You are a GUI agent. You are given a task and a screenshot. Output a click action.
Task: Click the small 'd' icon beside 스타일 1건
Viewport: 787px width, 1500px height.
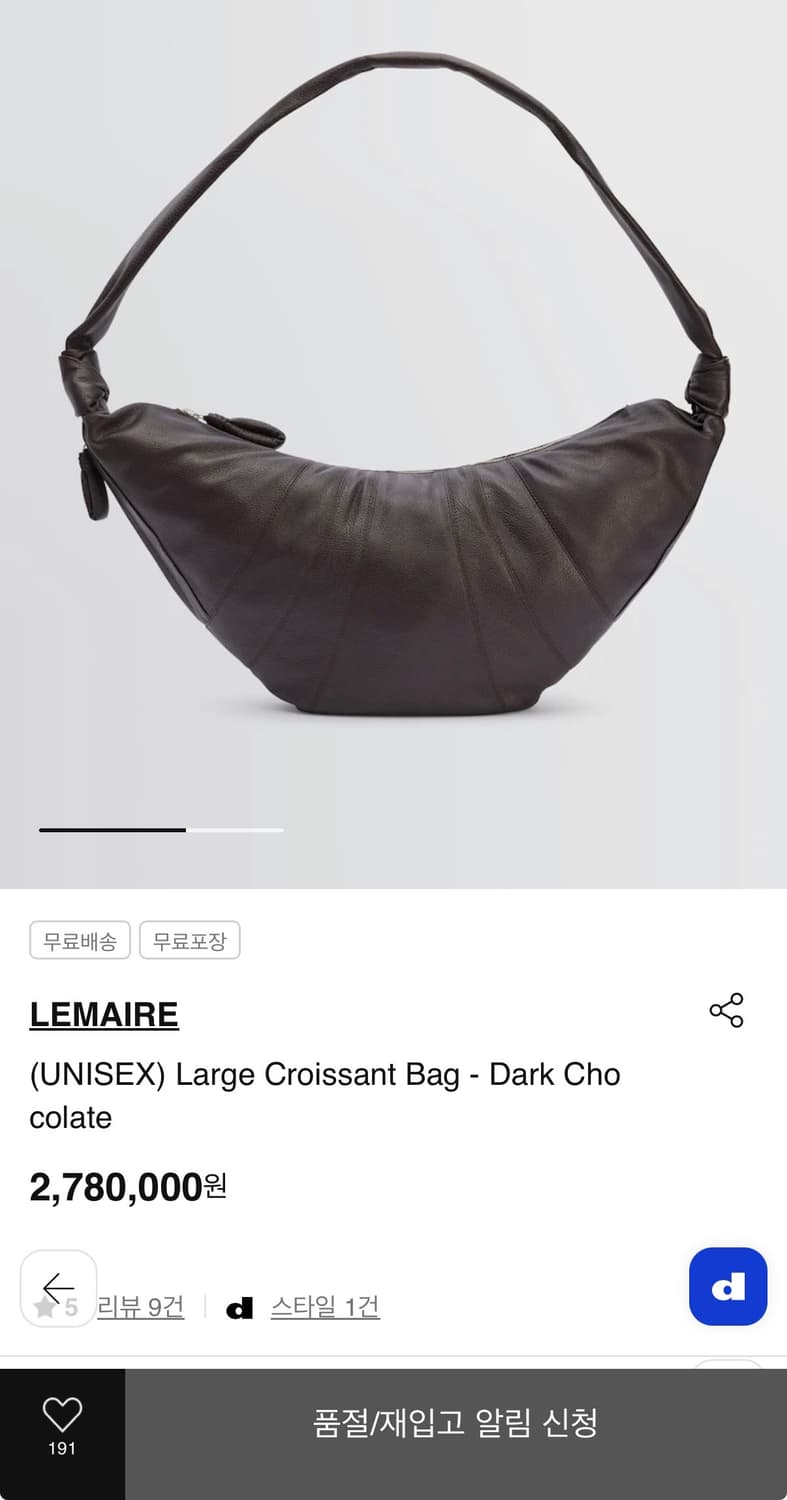tap(238, 1306)
